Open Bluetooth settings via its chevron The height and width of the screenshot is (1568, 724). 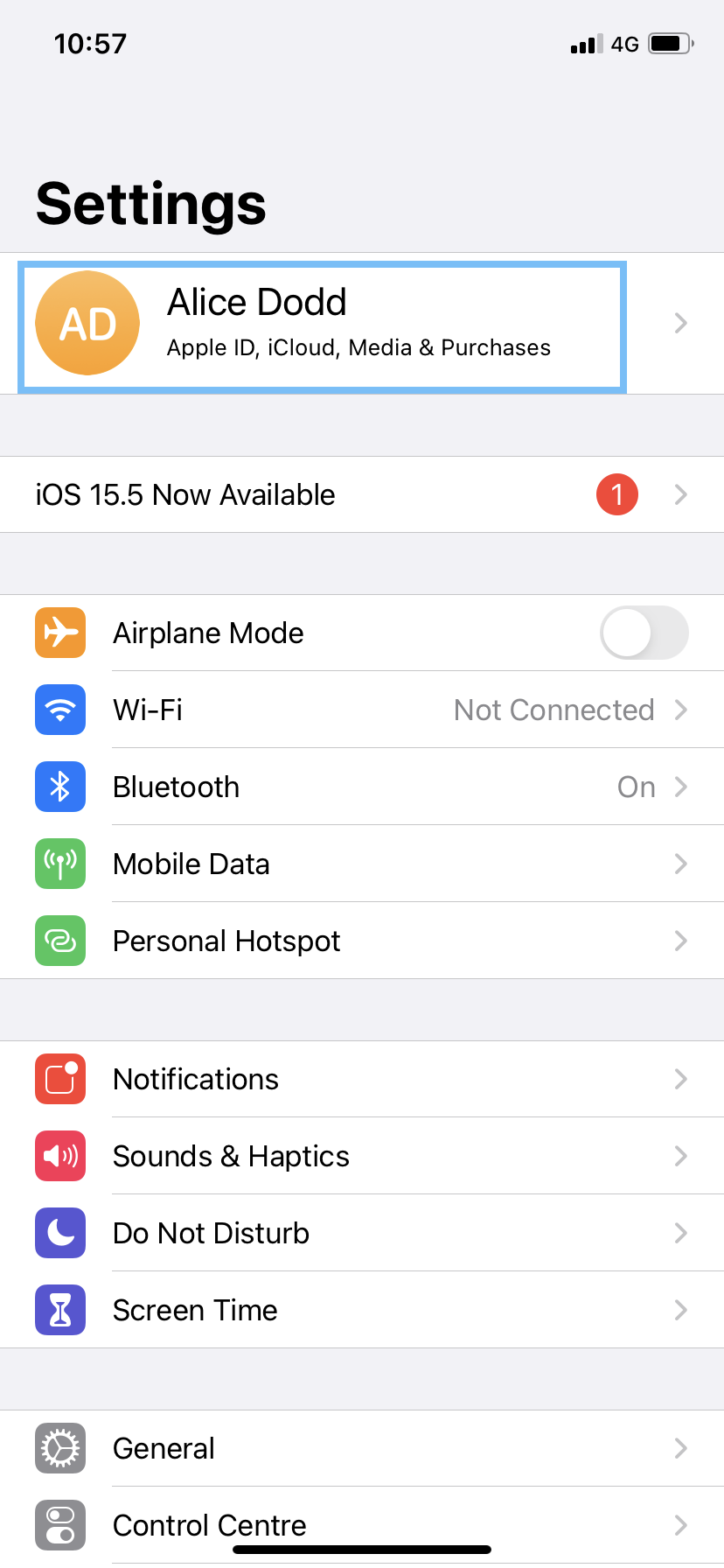(681, 787)
